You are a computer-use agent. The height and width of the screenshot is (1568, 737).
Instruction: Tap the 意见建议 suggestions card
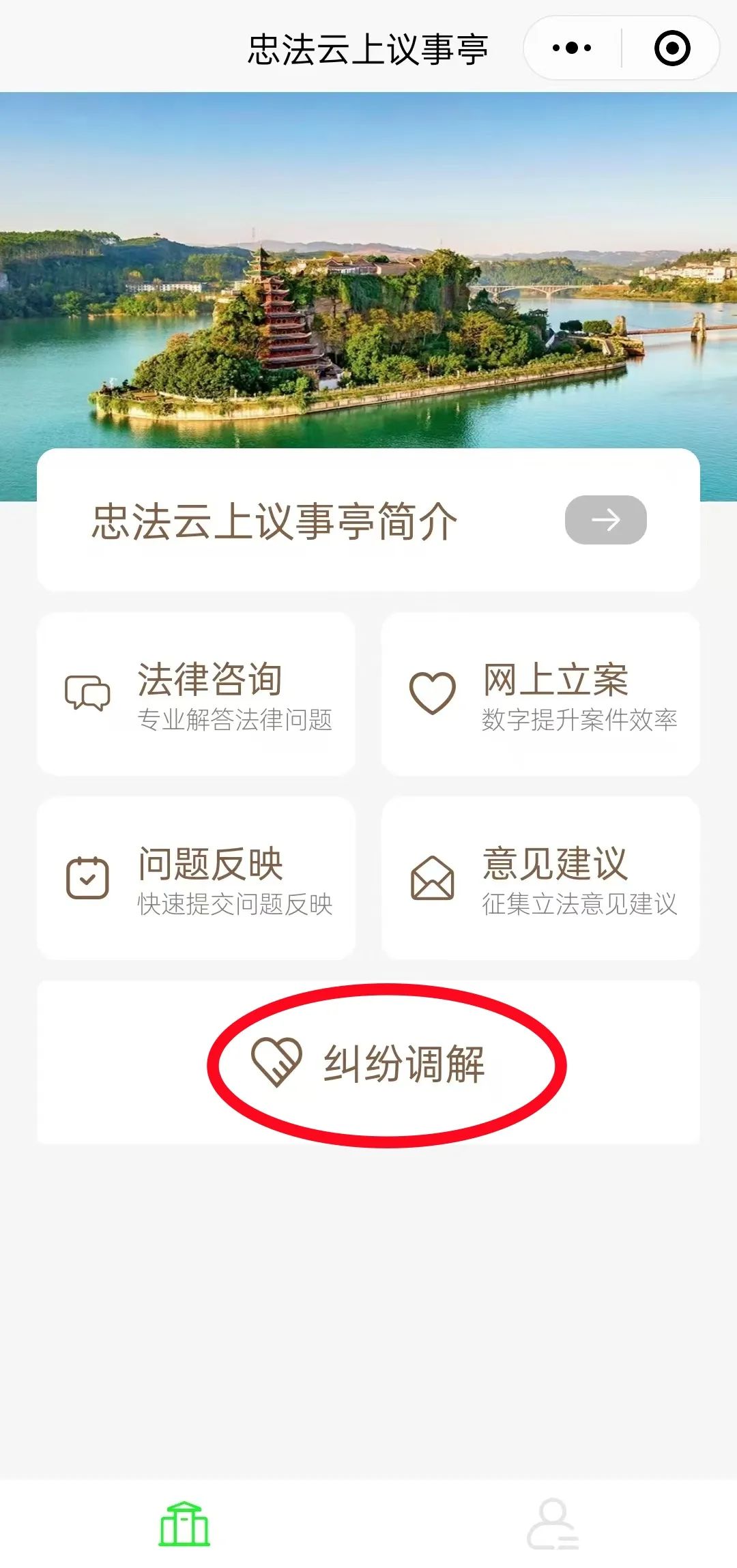[540, 878]
